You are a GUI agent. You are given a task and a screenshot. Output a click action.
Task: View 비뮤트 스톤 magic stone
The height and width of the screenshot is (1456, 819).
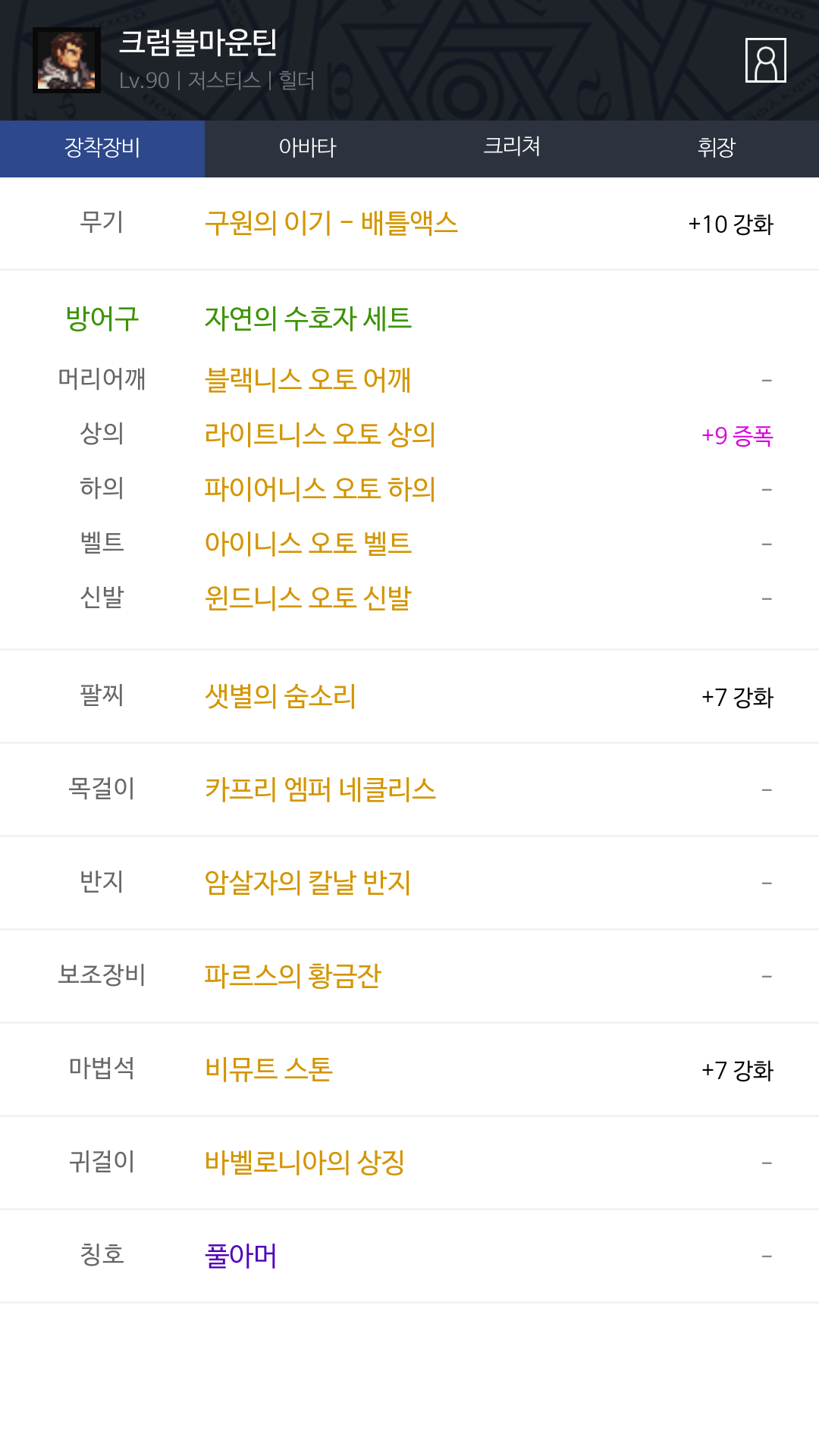269,1068
